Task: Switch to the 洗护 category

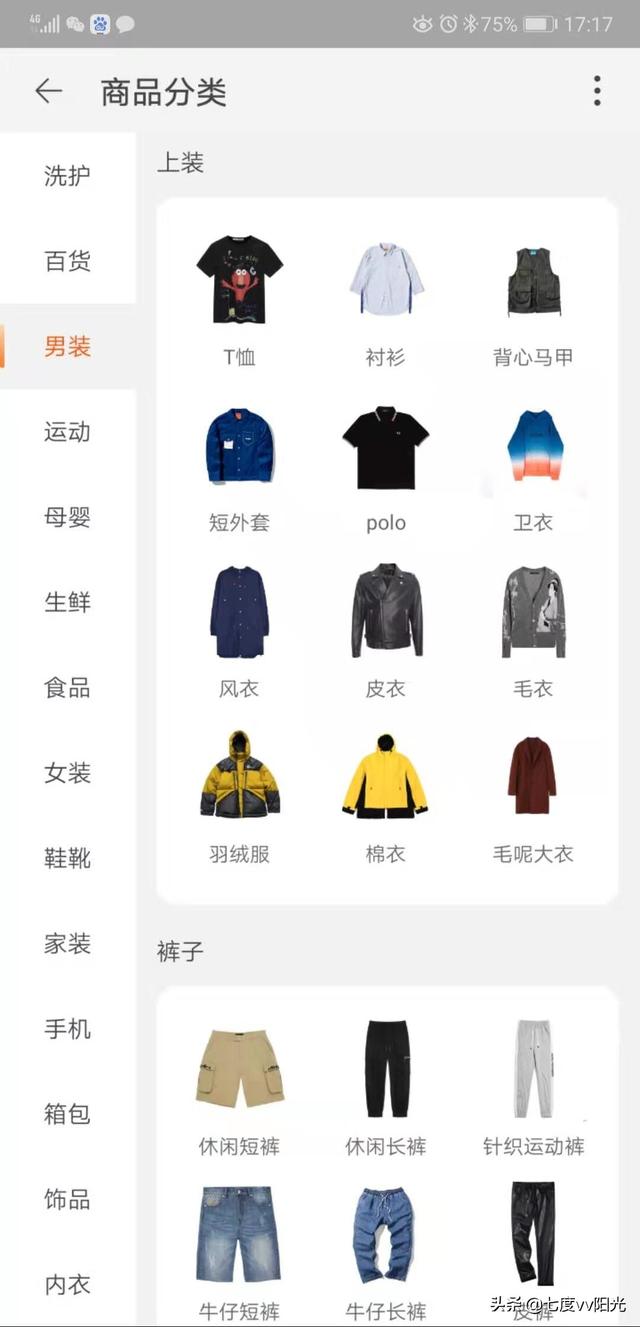Action: pyautogui.click(x=67, y=176)
